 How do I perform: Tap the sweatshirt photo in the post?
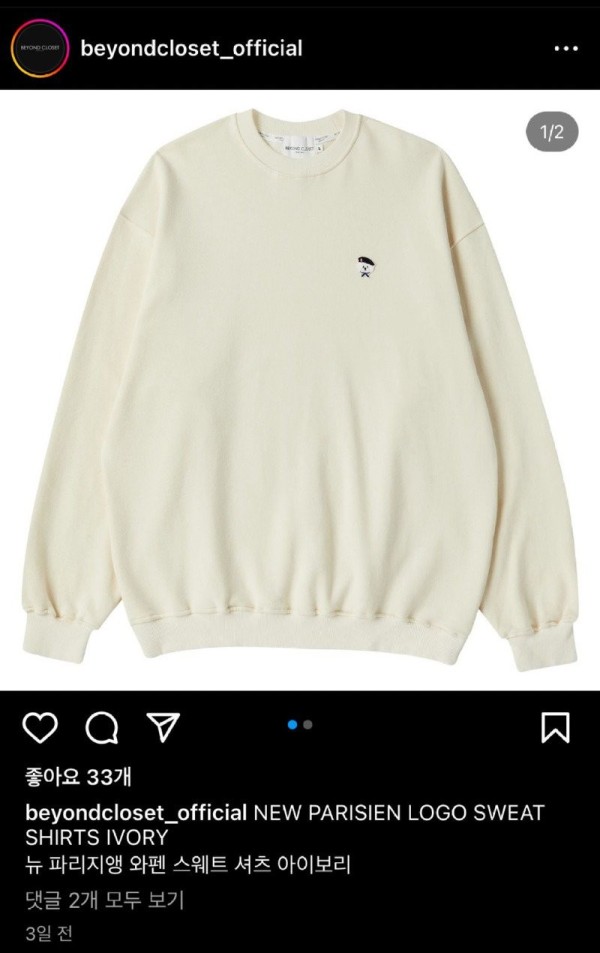(x=300, y=390)
